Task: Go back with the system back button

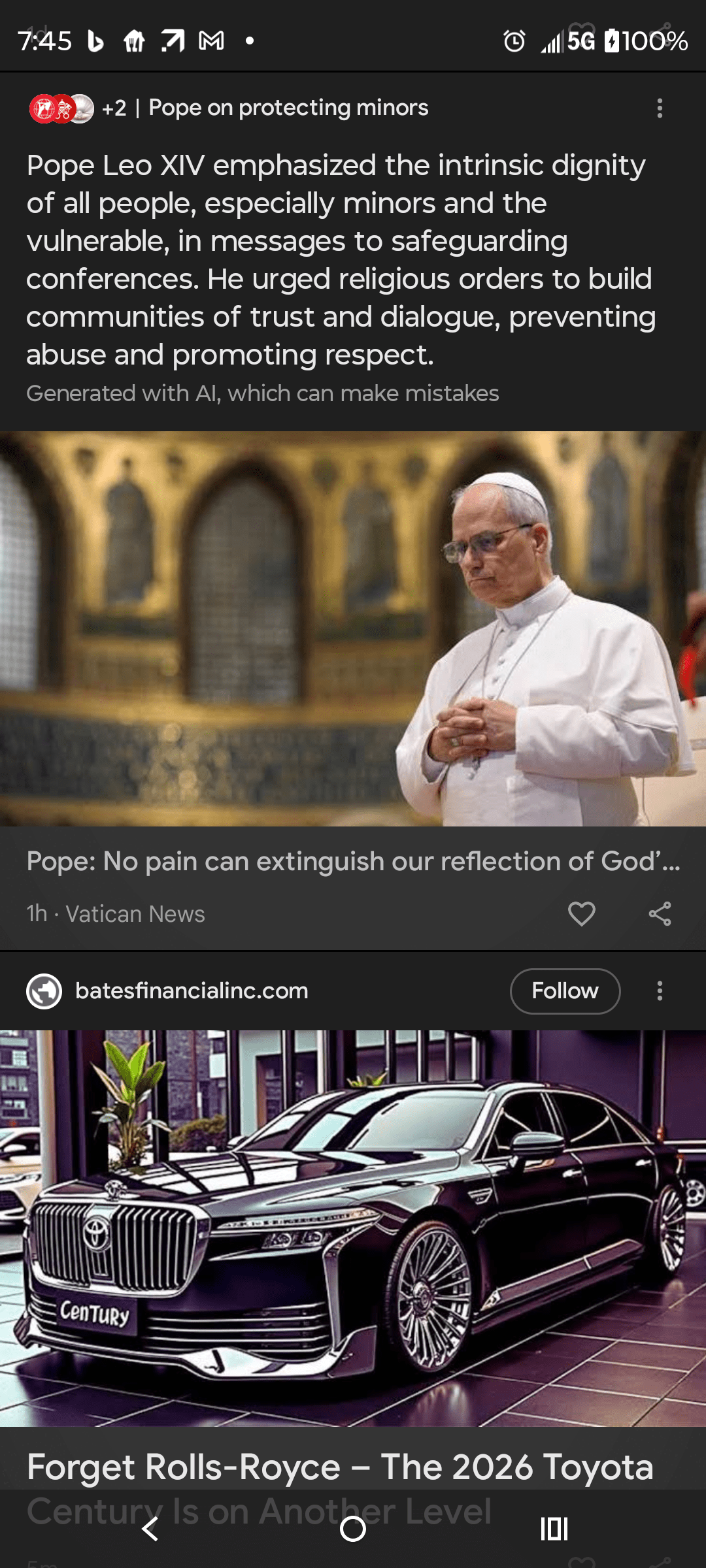Action: click(150, 1529)
